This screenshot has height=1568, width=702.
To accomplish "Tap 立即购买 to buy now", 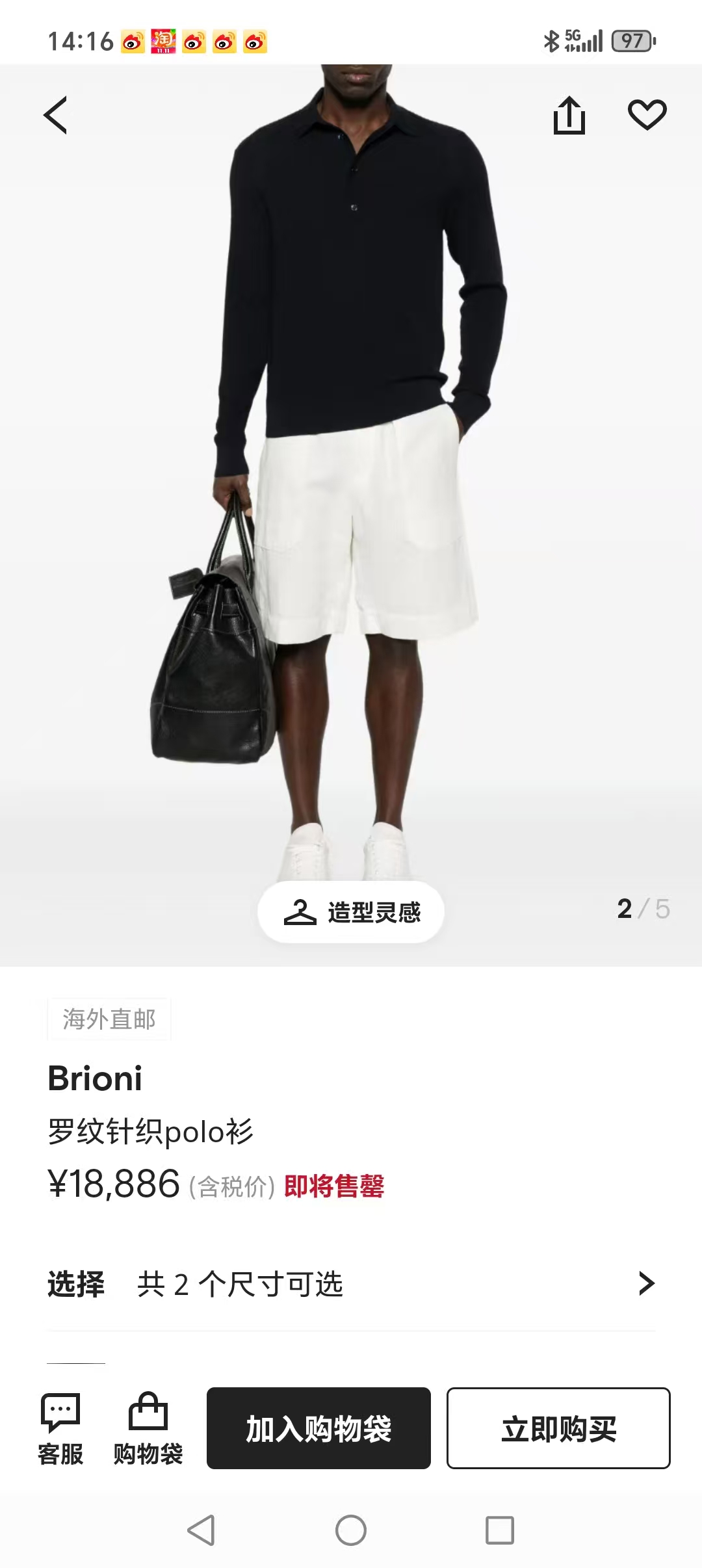I will coord(558,1428).
